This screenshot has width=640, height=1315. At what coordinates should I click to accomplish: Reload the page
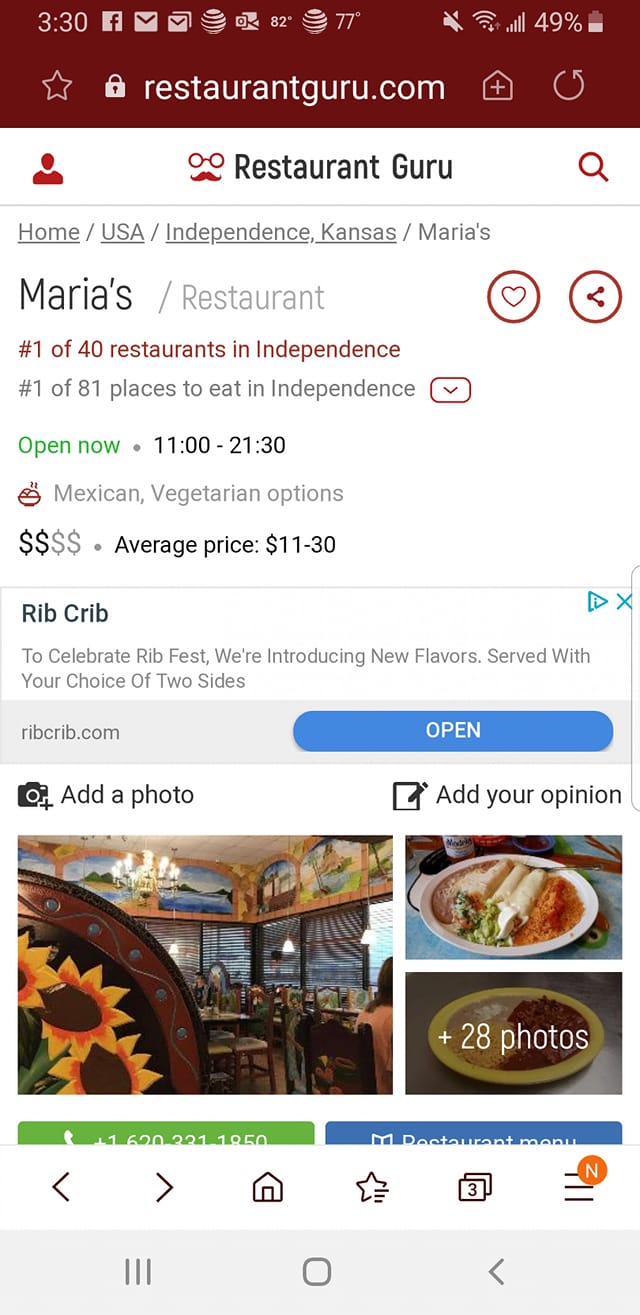(x=568, y=87)
